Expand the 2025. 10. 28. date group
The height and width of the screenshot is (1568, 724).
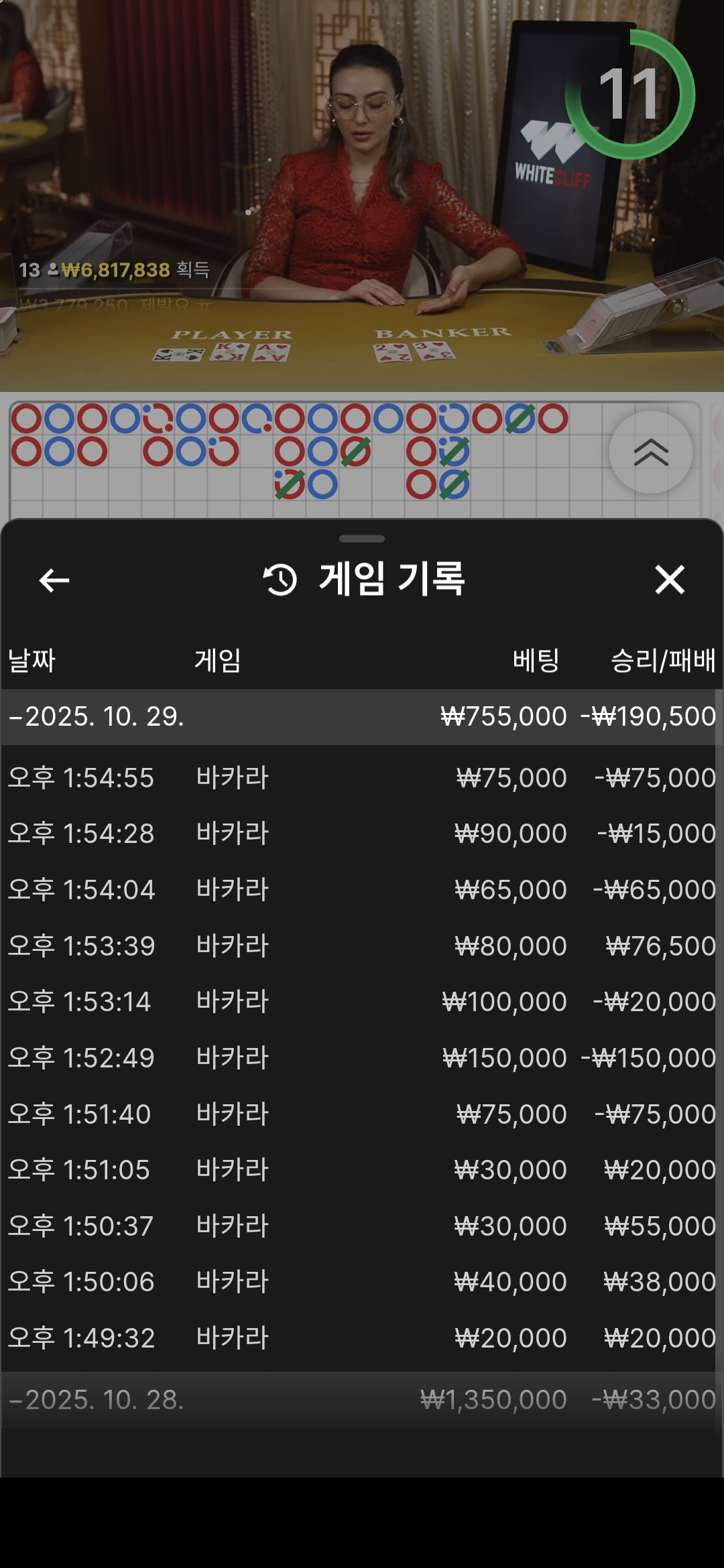(362, 1400)
